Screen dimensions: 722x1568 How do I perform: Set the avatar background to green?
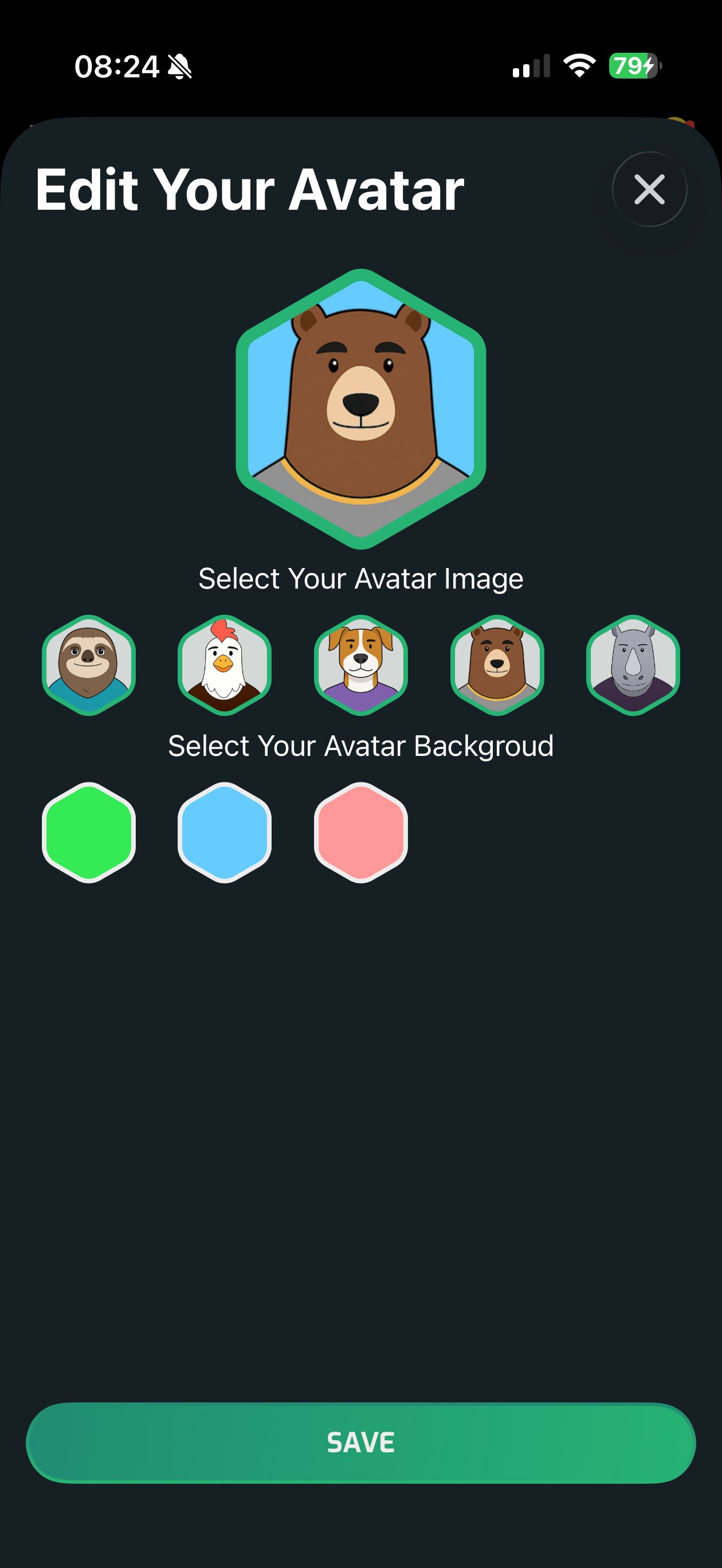pos(89,832)
